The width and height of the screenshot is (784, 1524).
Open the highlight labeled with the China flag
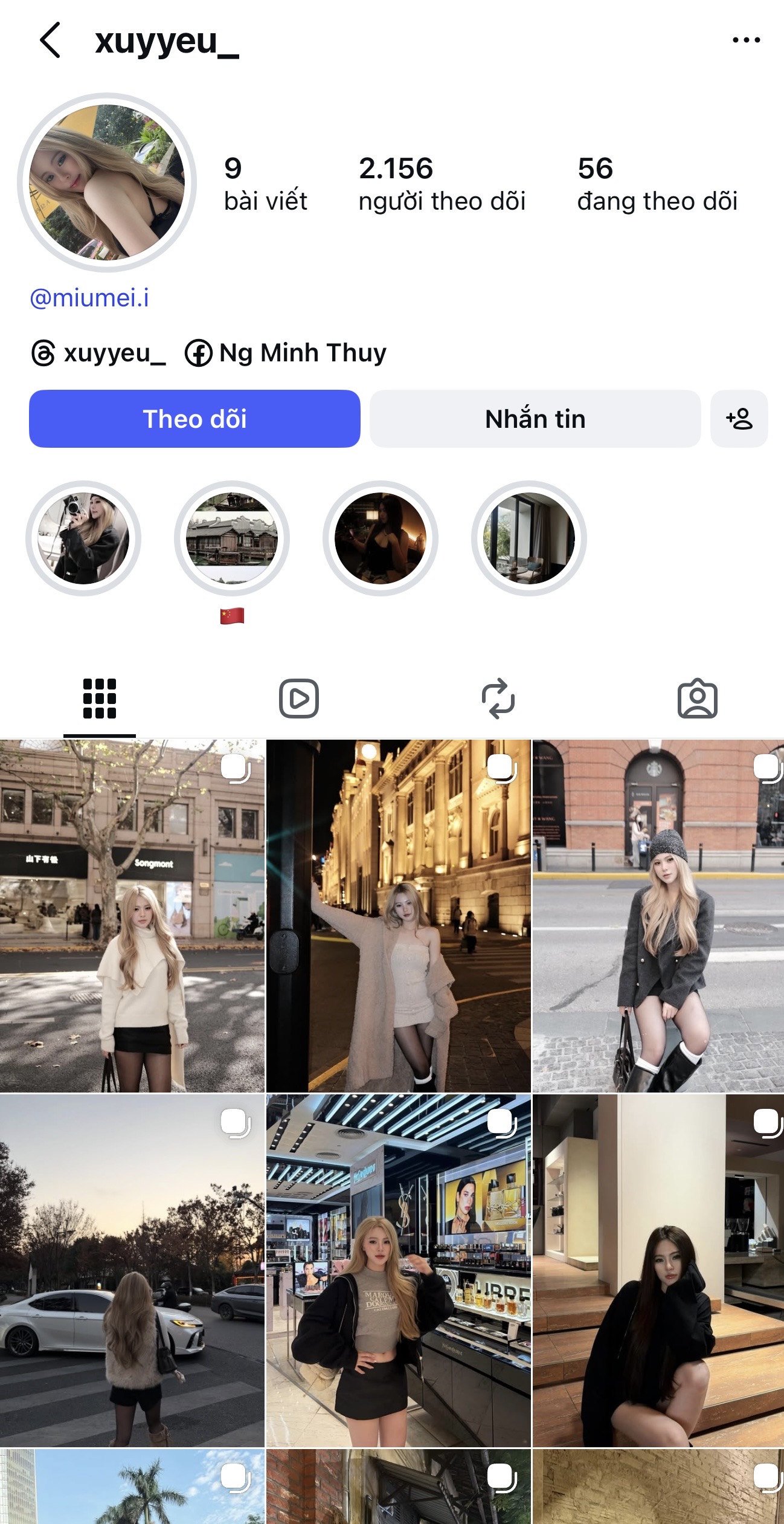[x=232, y=538]
